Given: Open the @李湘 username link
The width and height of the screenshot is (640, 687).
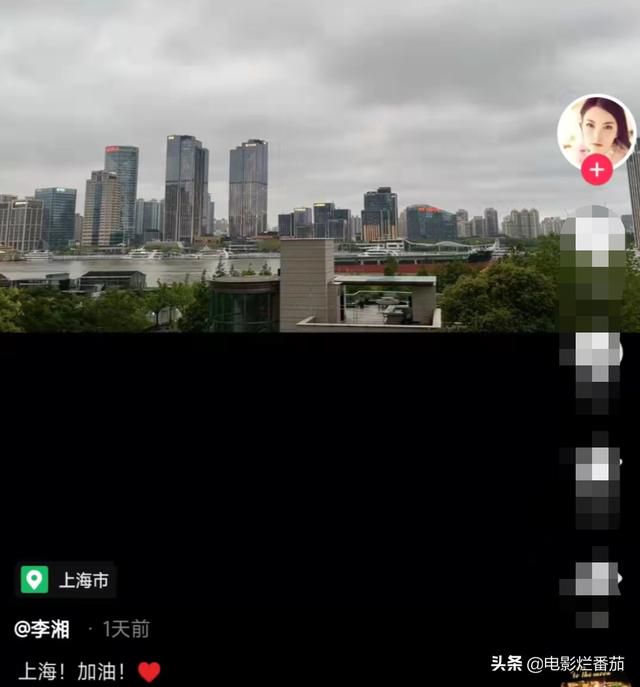Looking at the screenshot, I should [42, 629].
